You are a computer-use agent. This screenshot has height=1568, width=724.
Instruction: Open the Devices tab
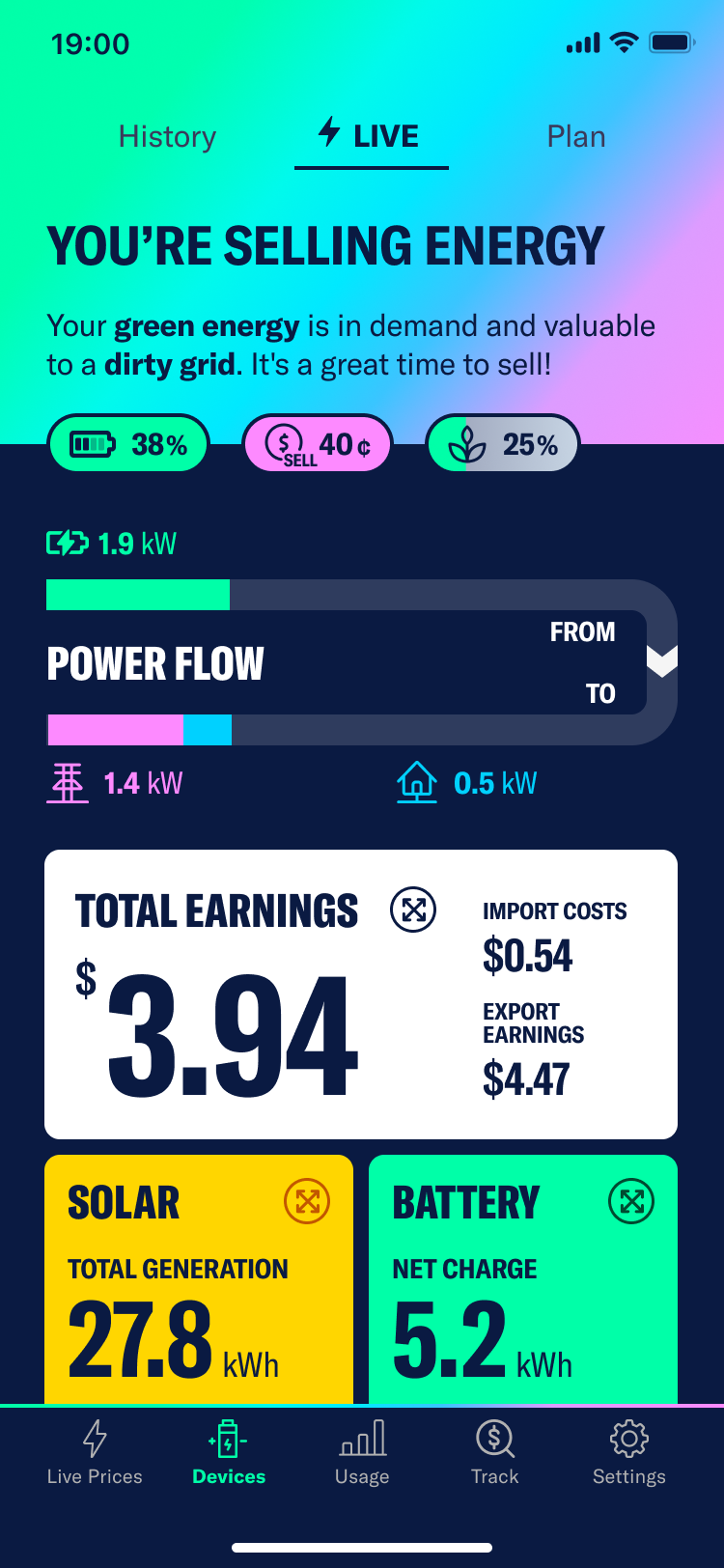click(229, 1452)
